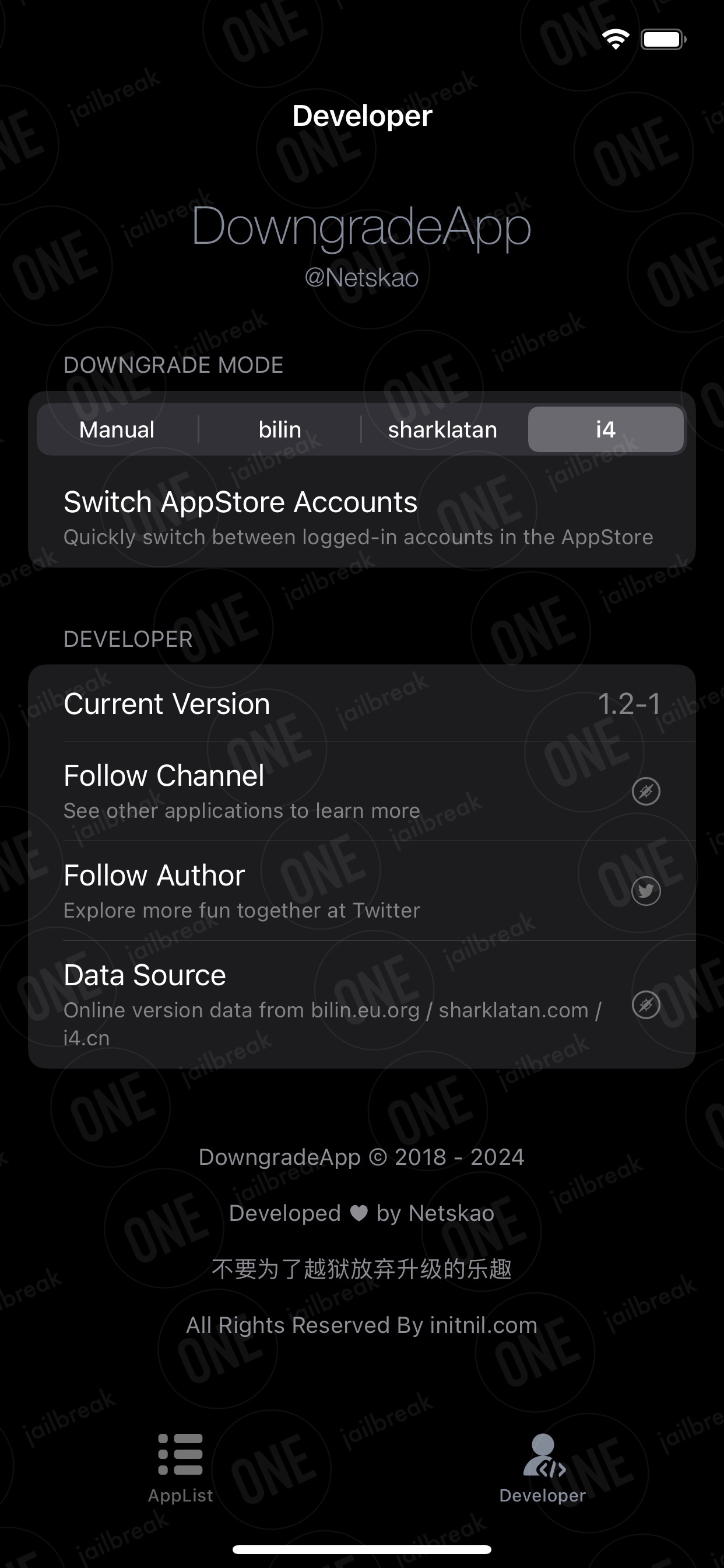This screenshot has width=724, height=1568.
Task: Open Switch AppStore Accounts
Action: click(x=362, y=517)
